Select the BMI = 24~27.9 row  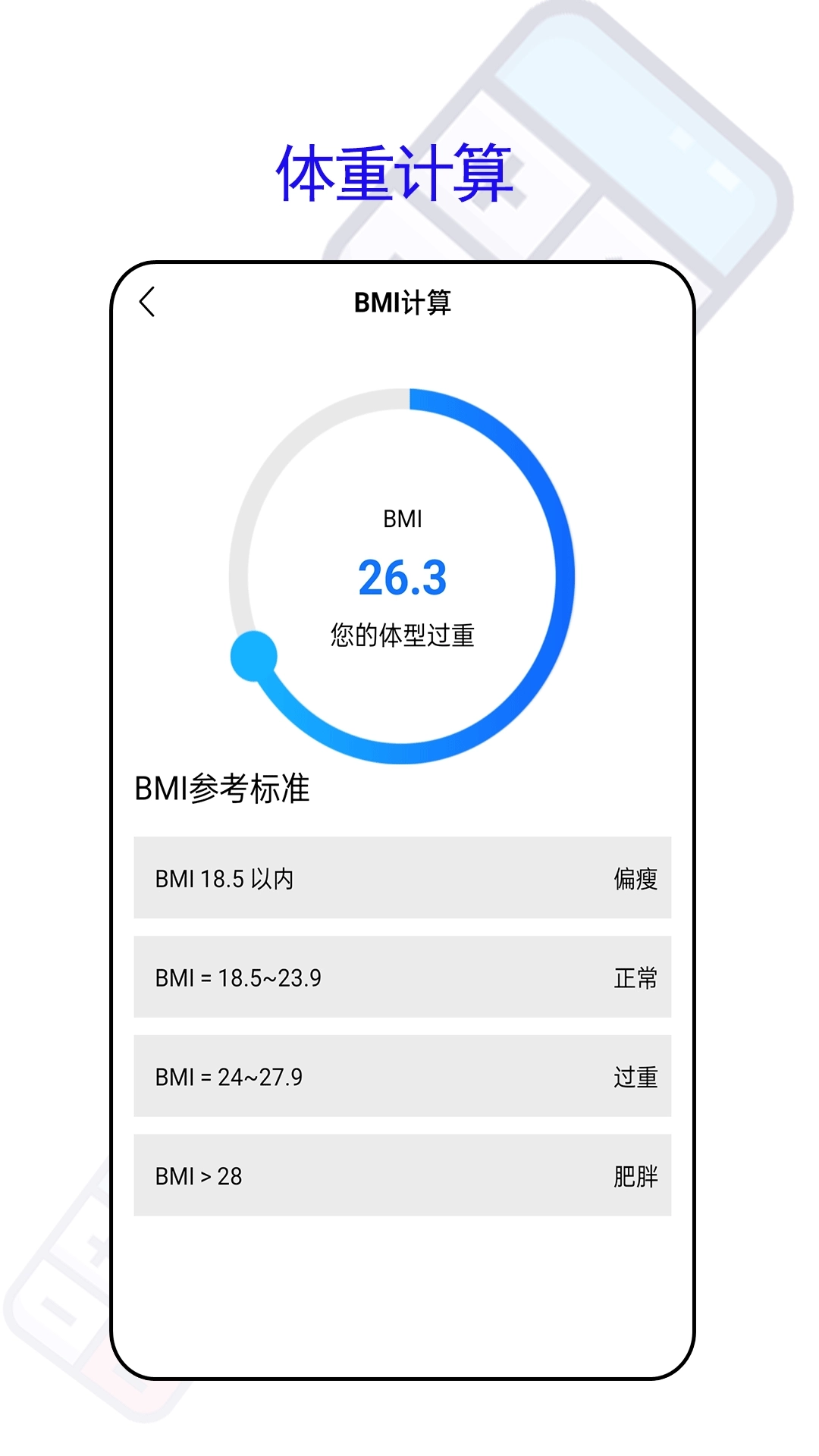[x=403, y=1077]
